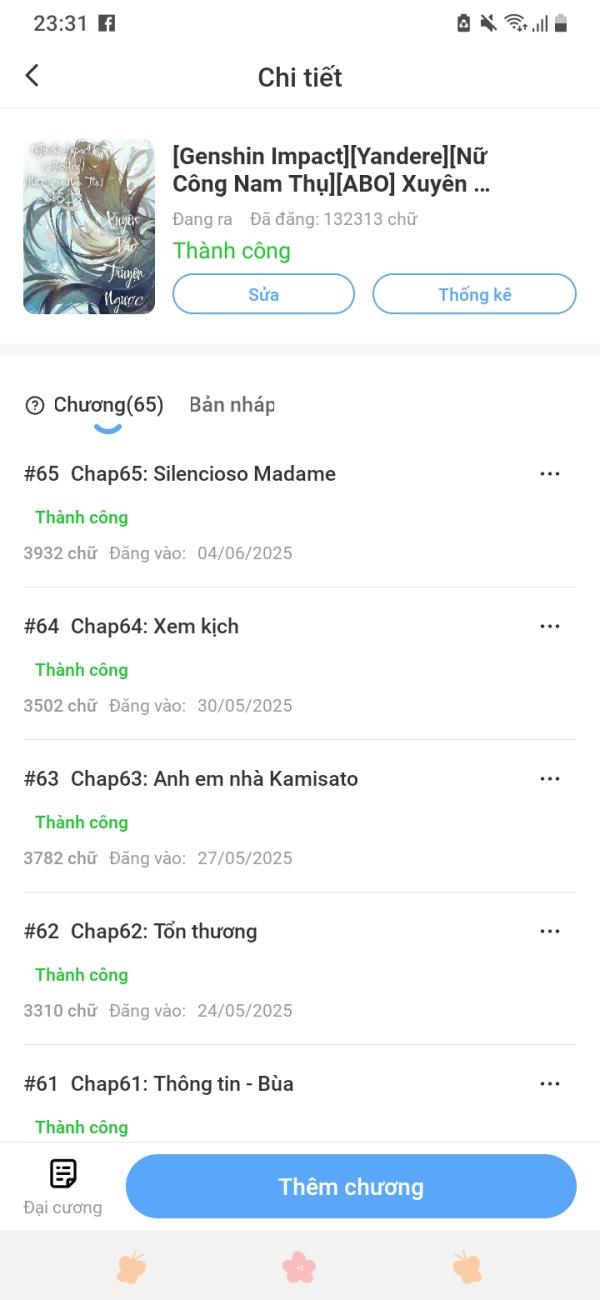Open Đại cương outline
The height and width of the screenshot is (1300, 600).
tap(63, 1186)
